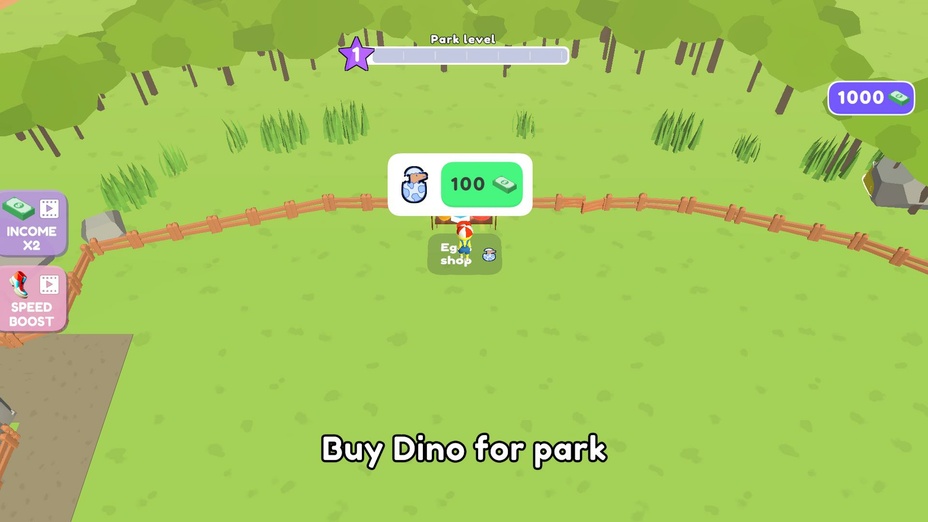
Task: Activate the Income X2 ad boost
Action: (x=32, y=224)
